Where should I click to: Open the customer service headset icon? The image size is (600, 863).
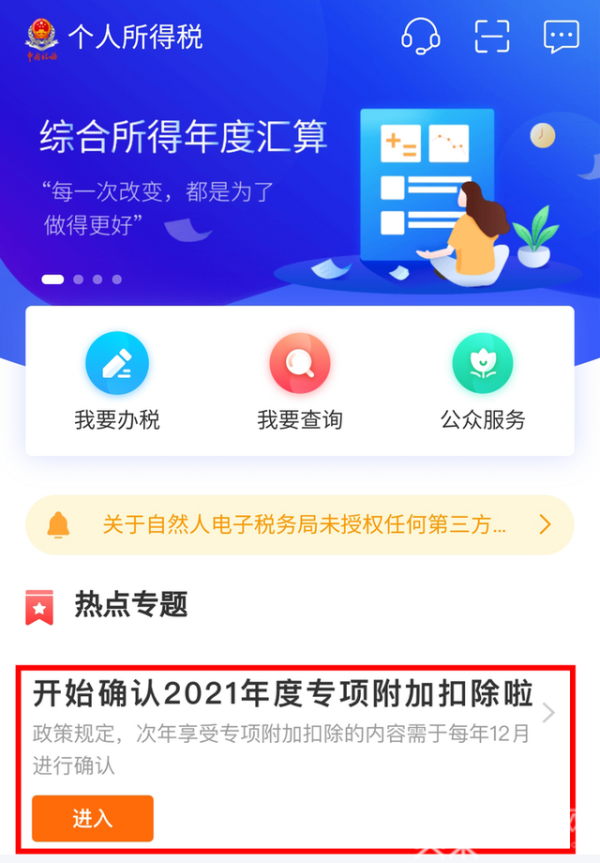[420, 36]
